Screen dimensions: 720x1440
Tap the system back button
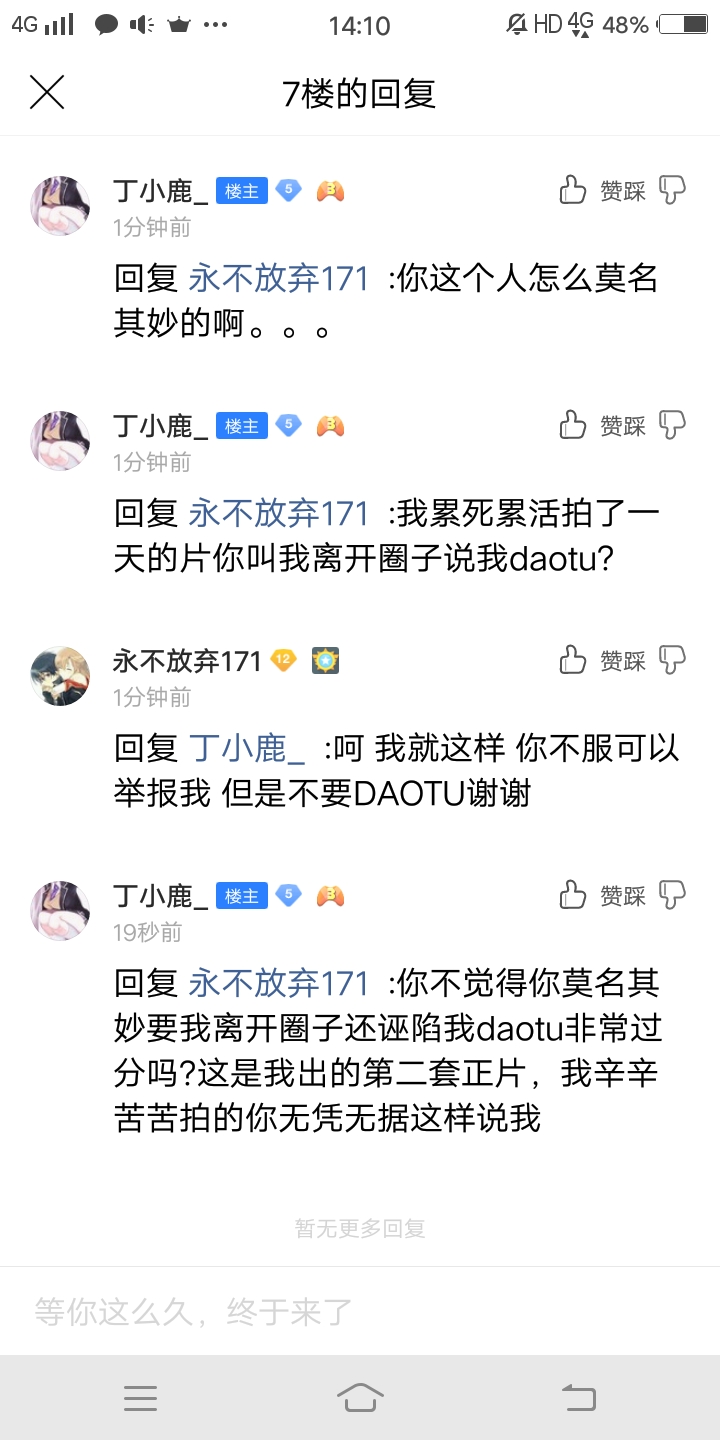coord(578,1397)
